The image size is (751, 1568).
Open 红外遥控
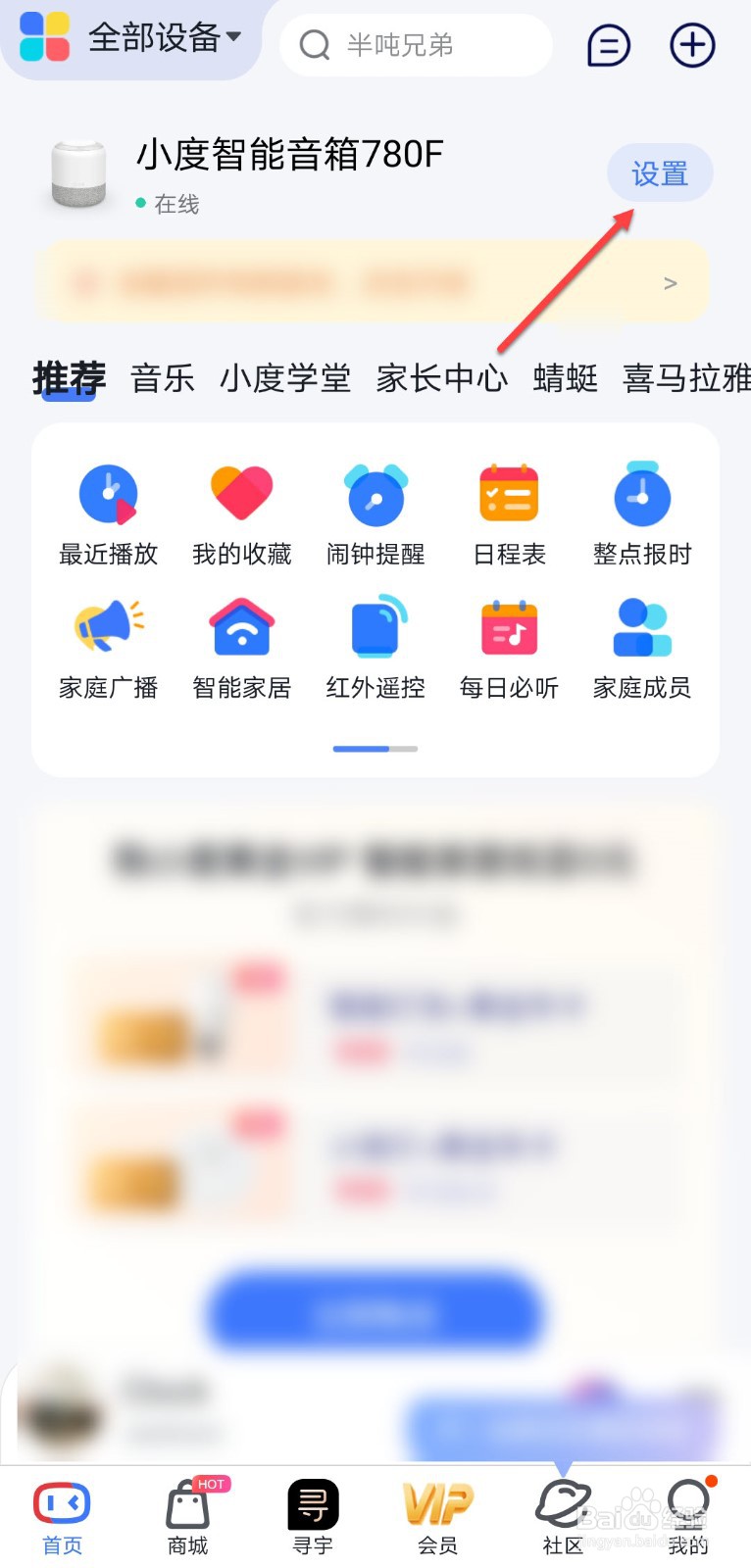click(x=375, y=649)
